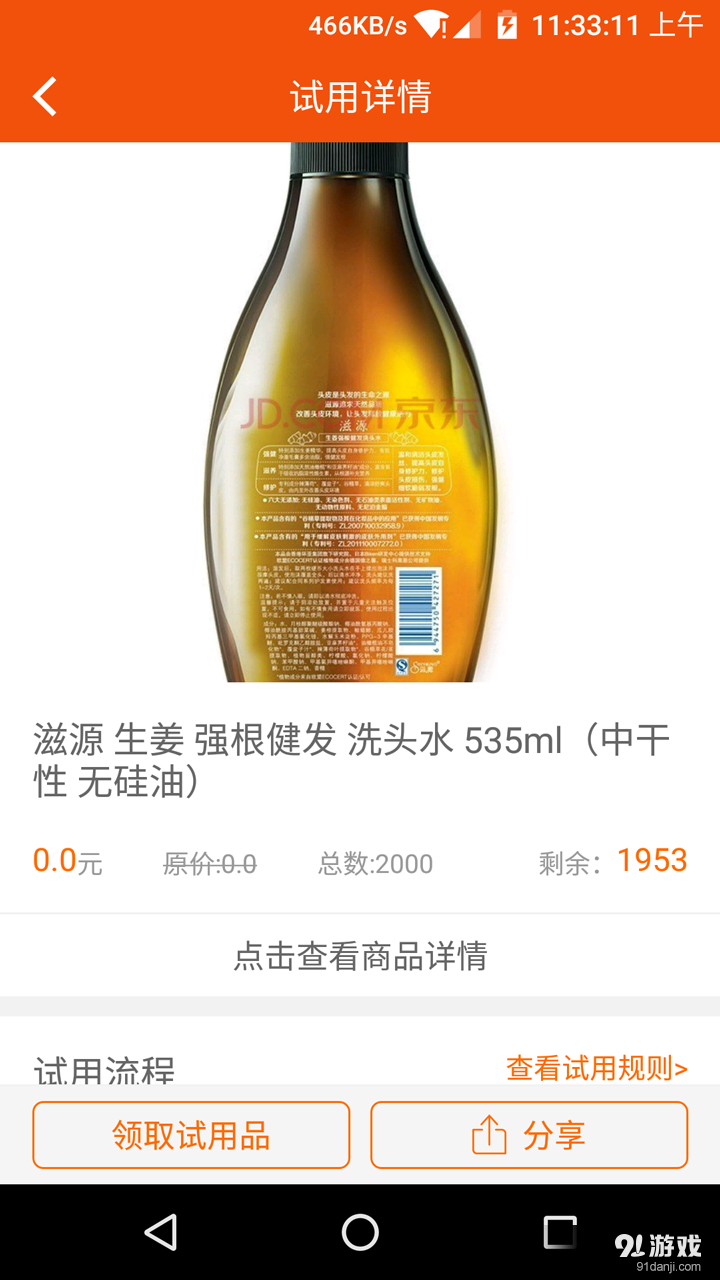
Task: Tap the recent apps square navigation icon
Action: [557, 1232]
